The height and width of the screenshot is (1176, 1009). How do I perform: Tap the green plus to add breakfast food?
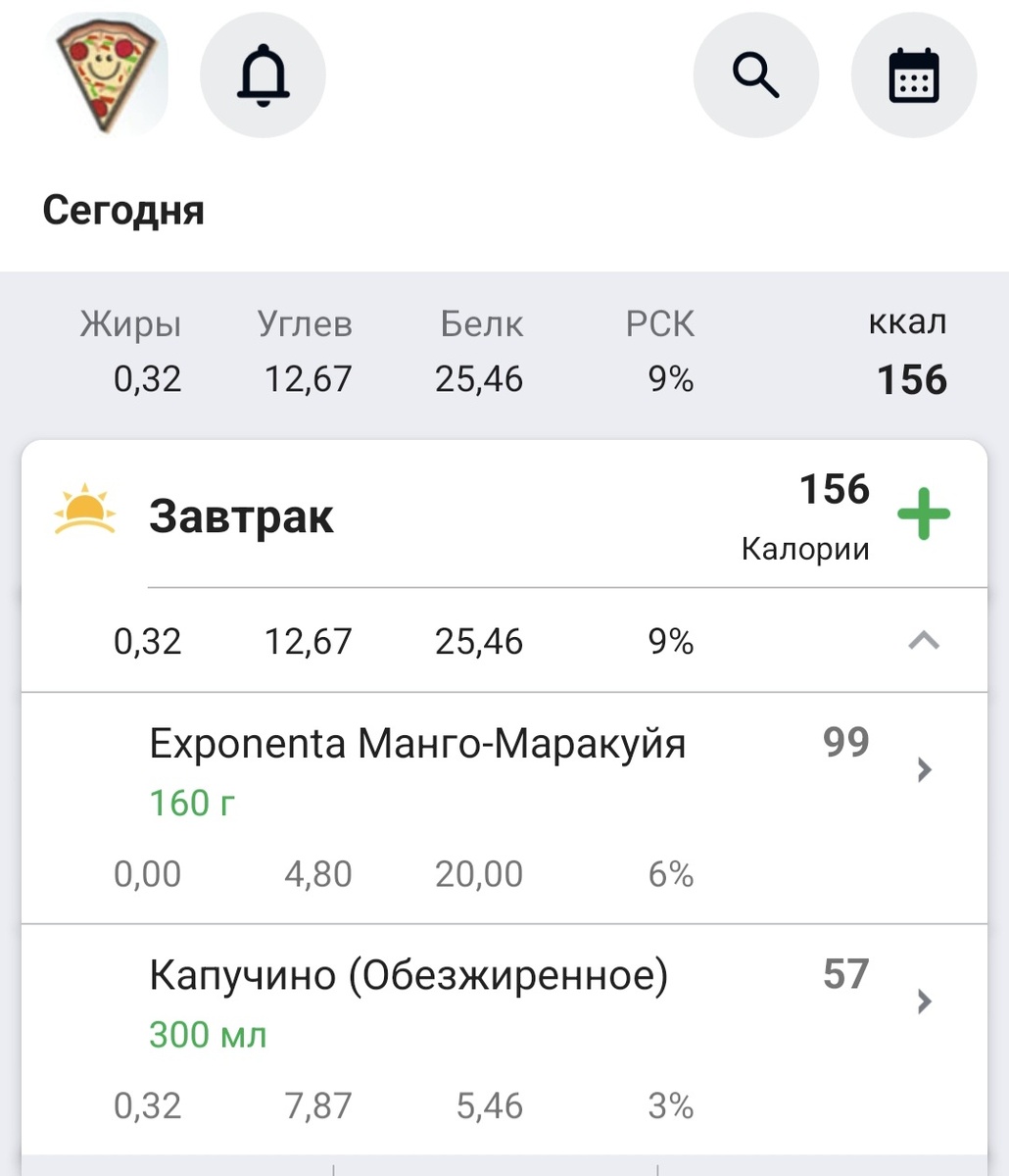(922, 511)
